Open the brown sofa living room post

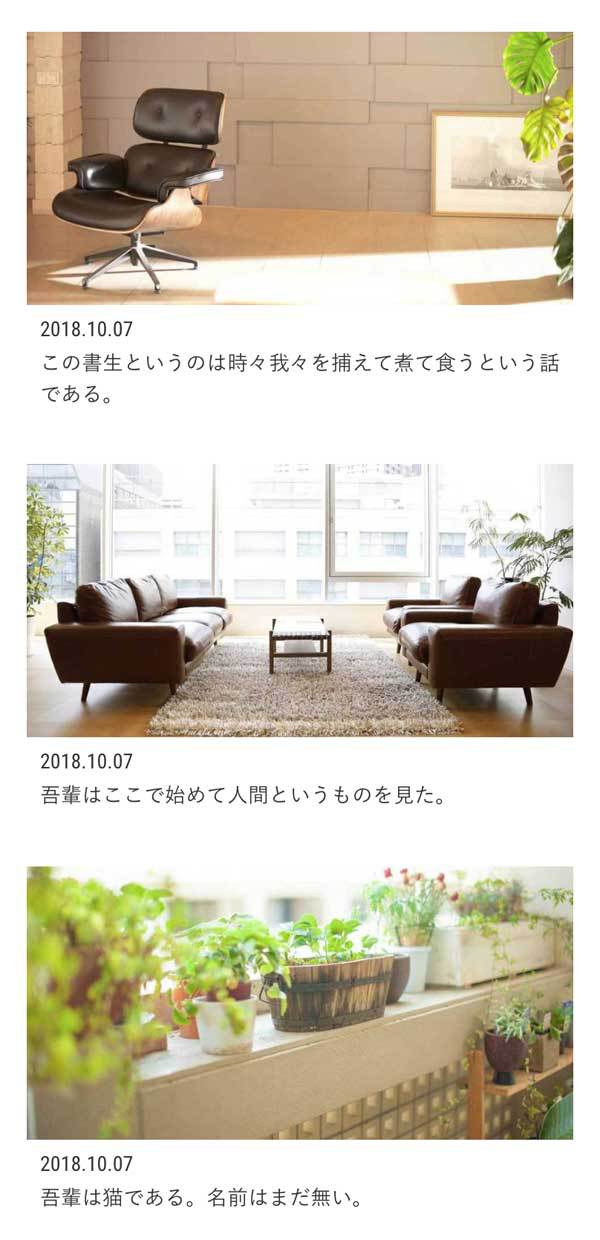coord(299,600)
